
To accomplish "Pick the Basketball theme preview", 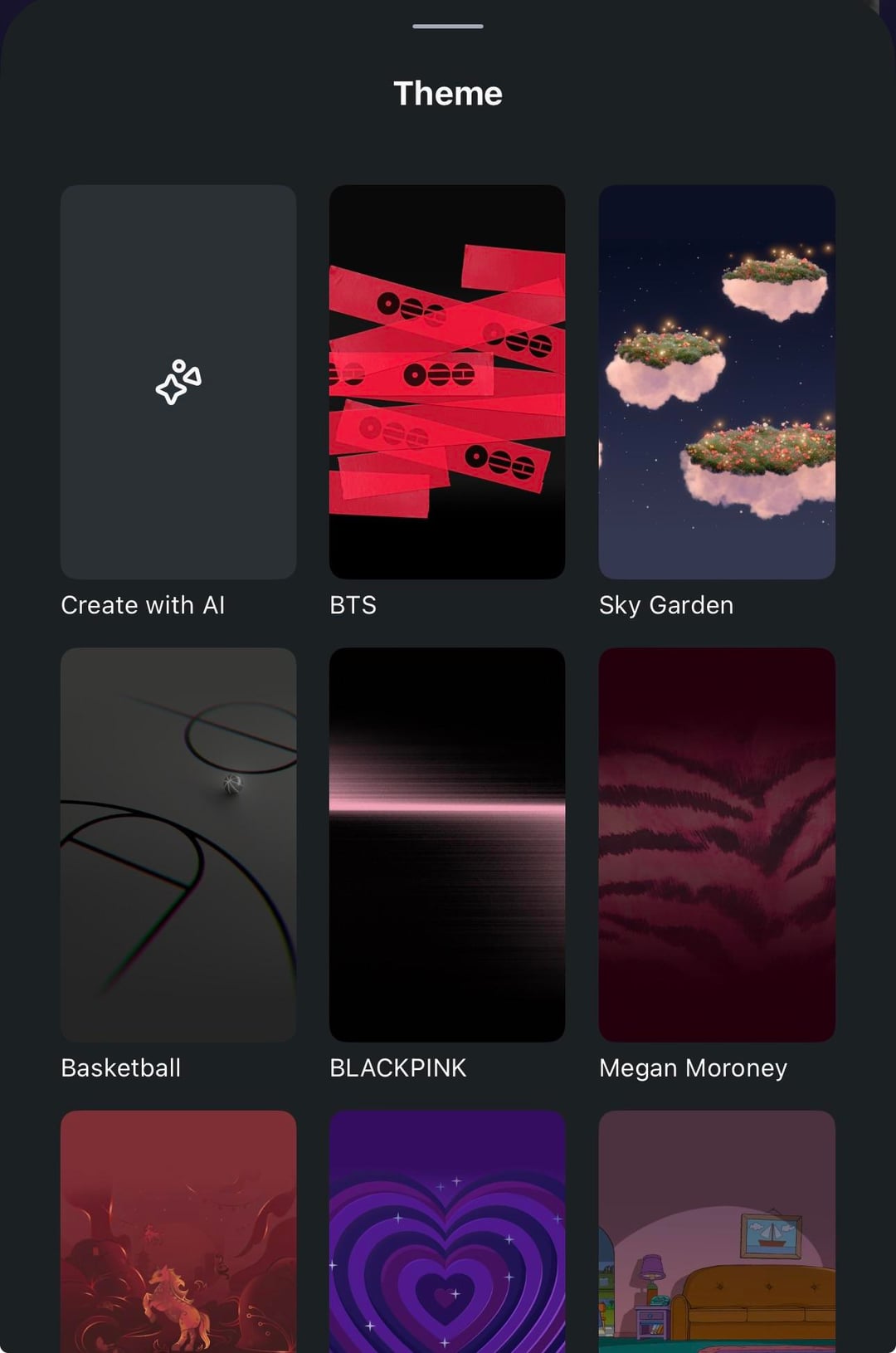I will pyautogui.click(x=178, y=845).
